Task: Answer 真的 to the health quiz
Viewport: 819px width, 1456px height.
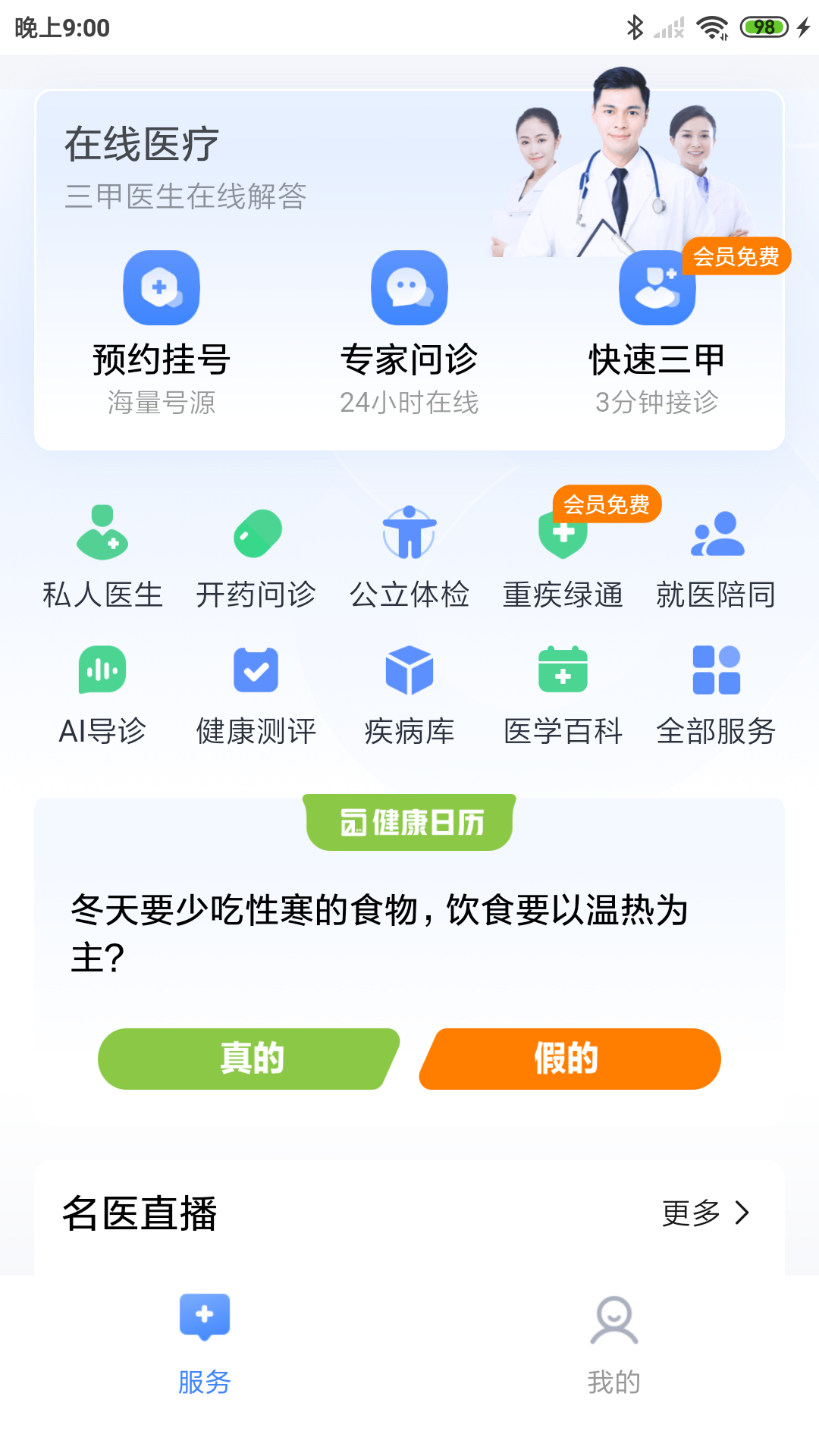Action: tap(249, 1059)
